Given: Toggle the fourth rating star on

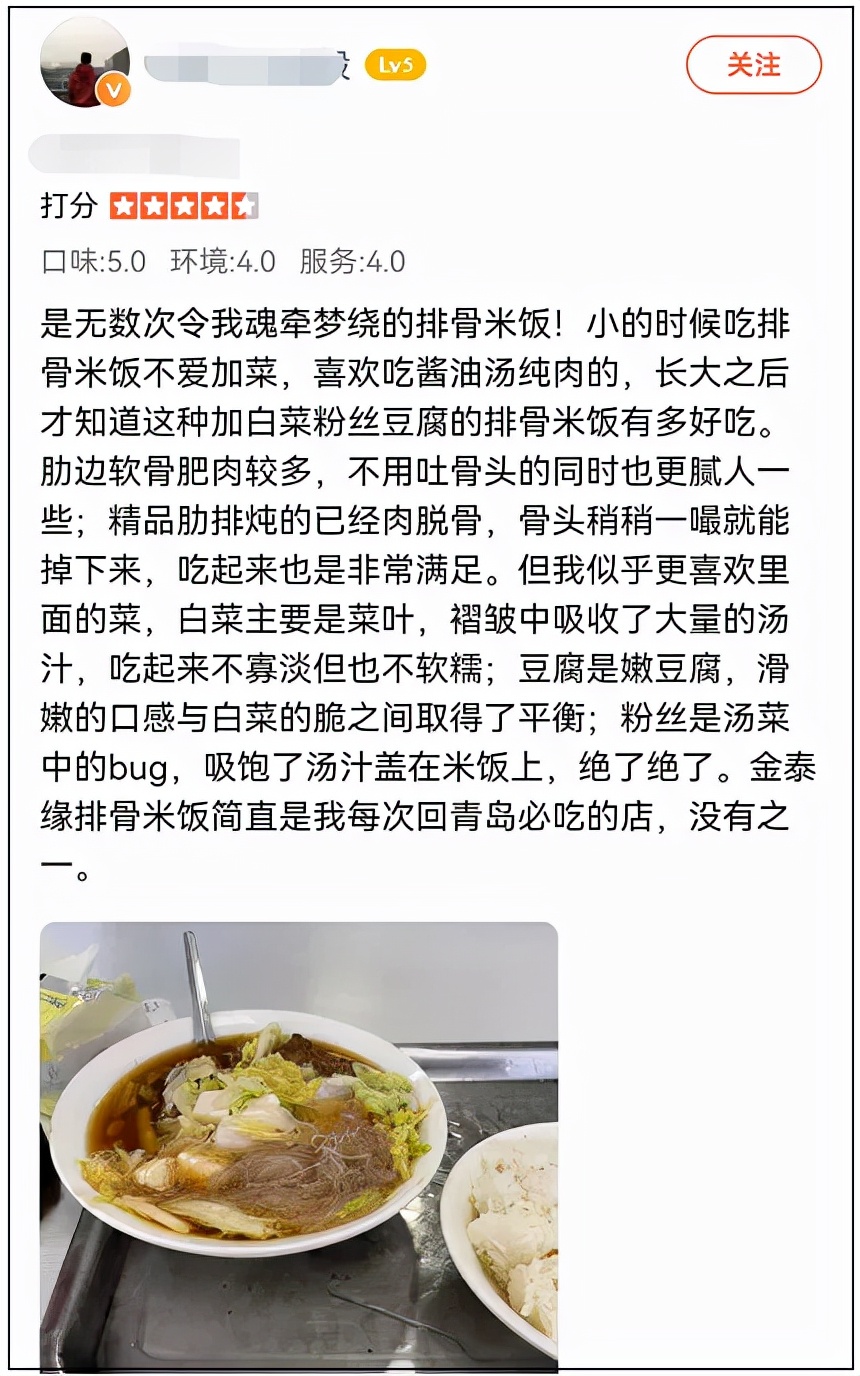Looking at the screenshot, I should click(x=215, y=203).
